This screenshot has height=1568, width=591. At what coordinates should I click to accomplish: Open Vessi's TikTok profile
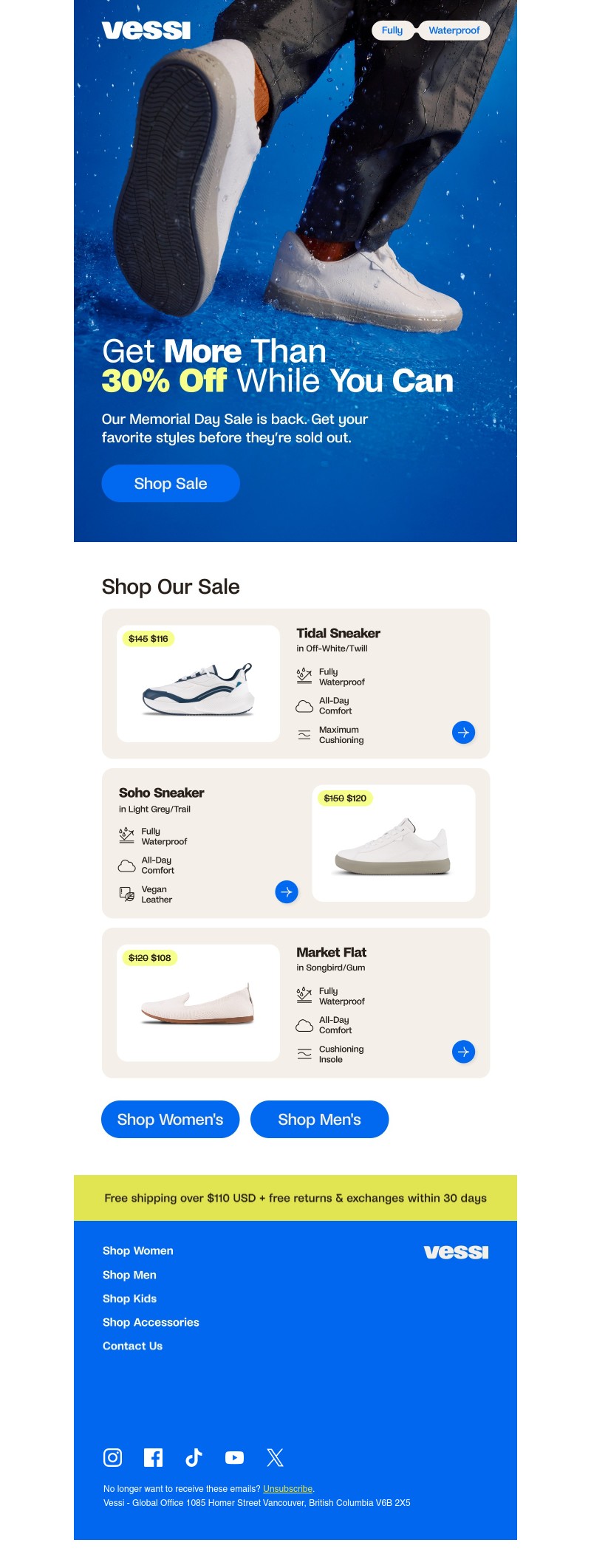(194, 1457)
